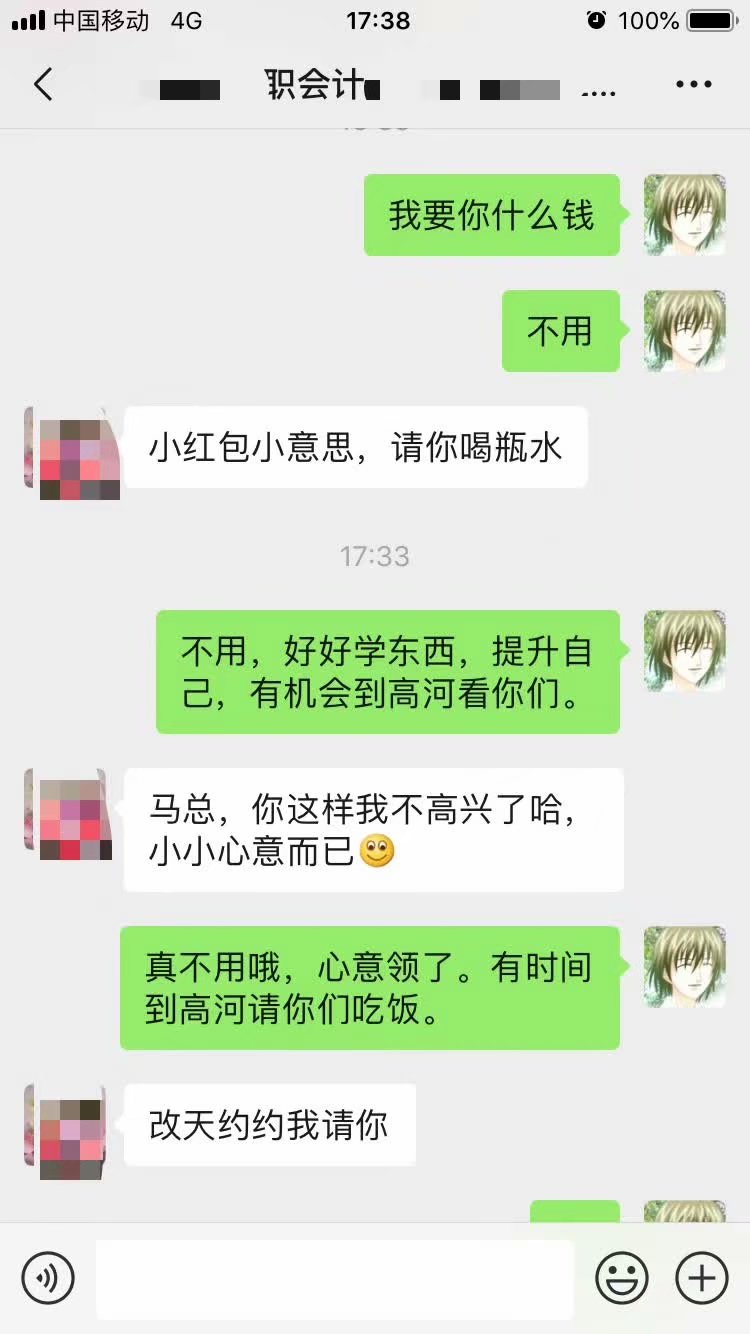Go back to the chat list
The image size is (750, 1334).
click(x=42, y=85)
